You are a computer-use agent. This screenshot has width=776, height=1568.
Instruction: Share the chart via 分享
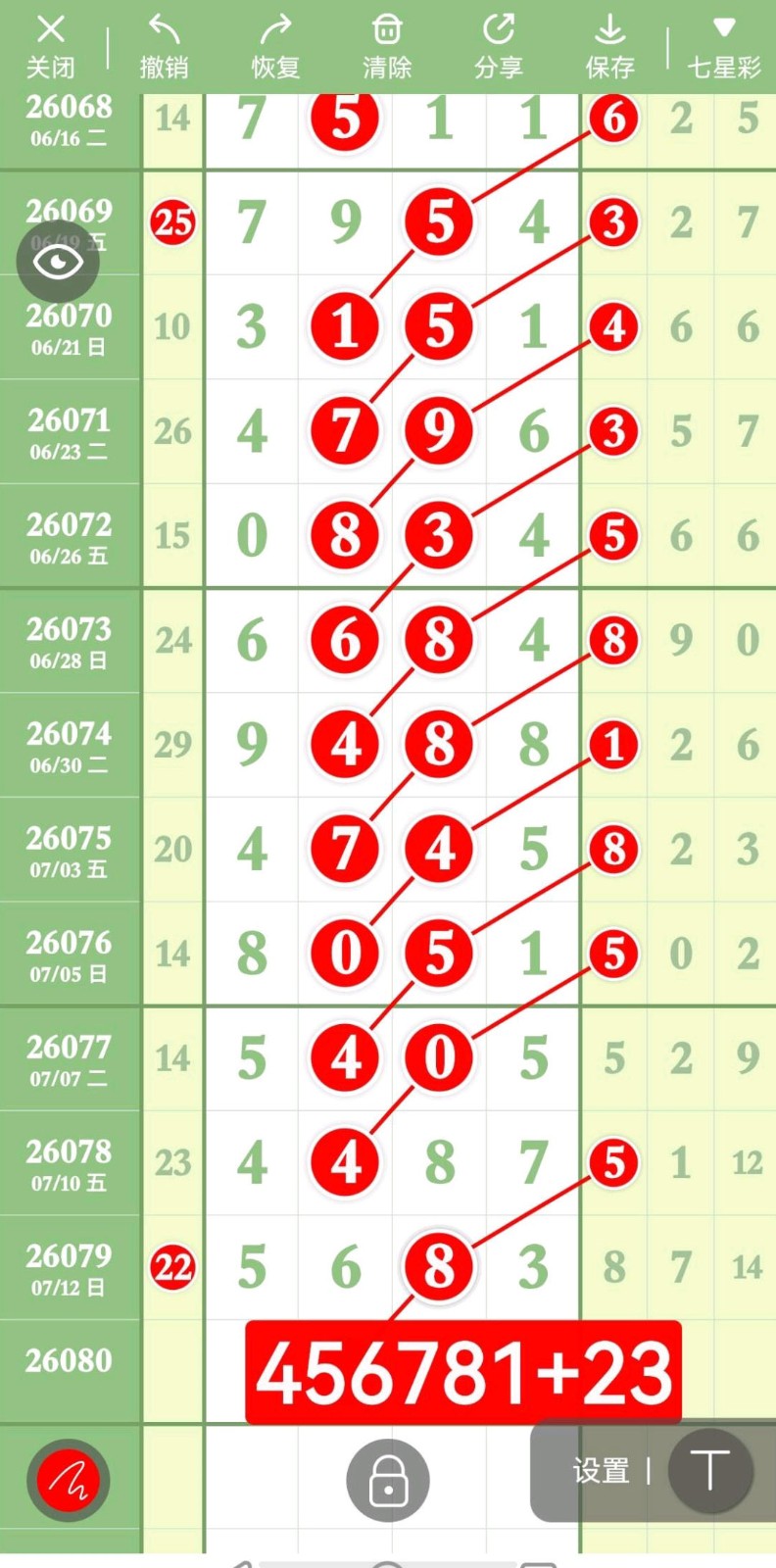tap(499, 46)
